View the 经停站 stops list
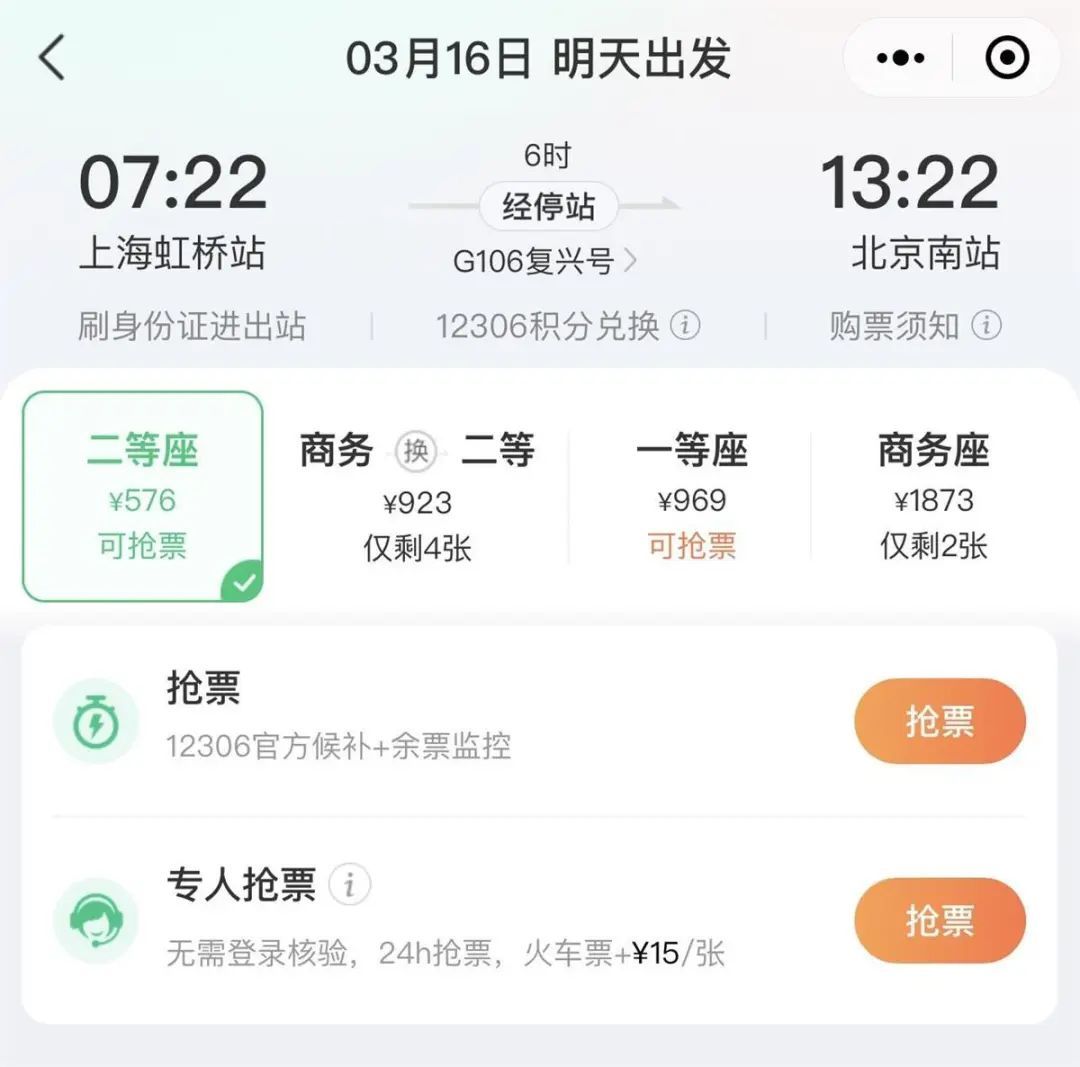1080x1067 pixels. point(548,207)
